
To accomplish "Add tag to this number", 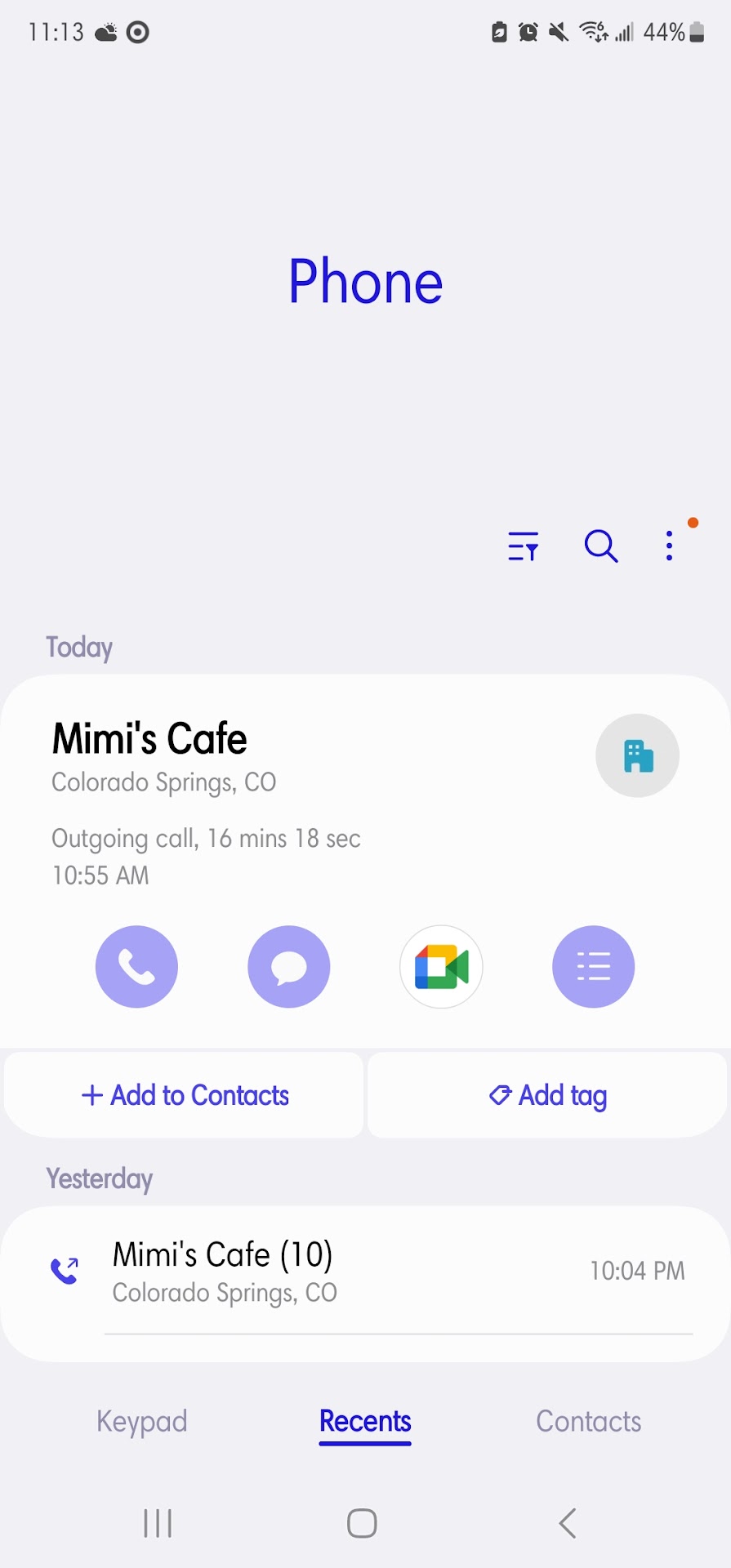I will 547,1095.
